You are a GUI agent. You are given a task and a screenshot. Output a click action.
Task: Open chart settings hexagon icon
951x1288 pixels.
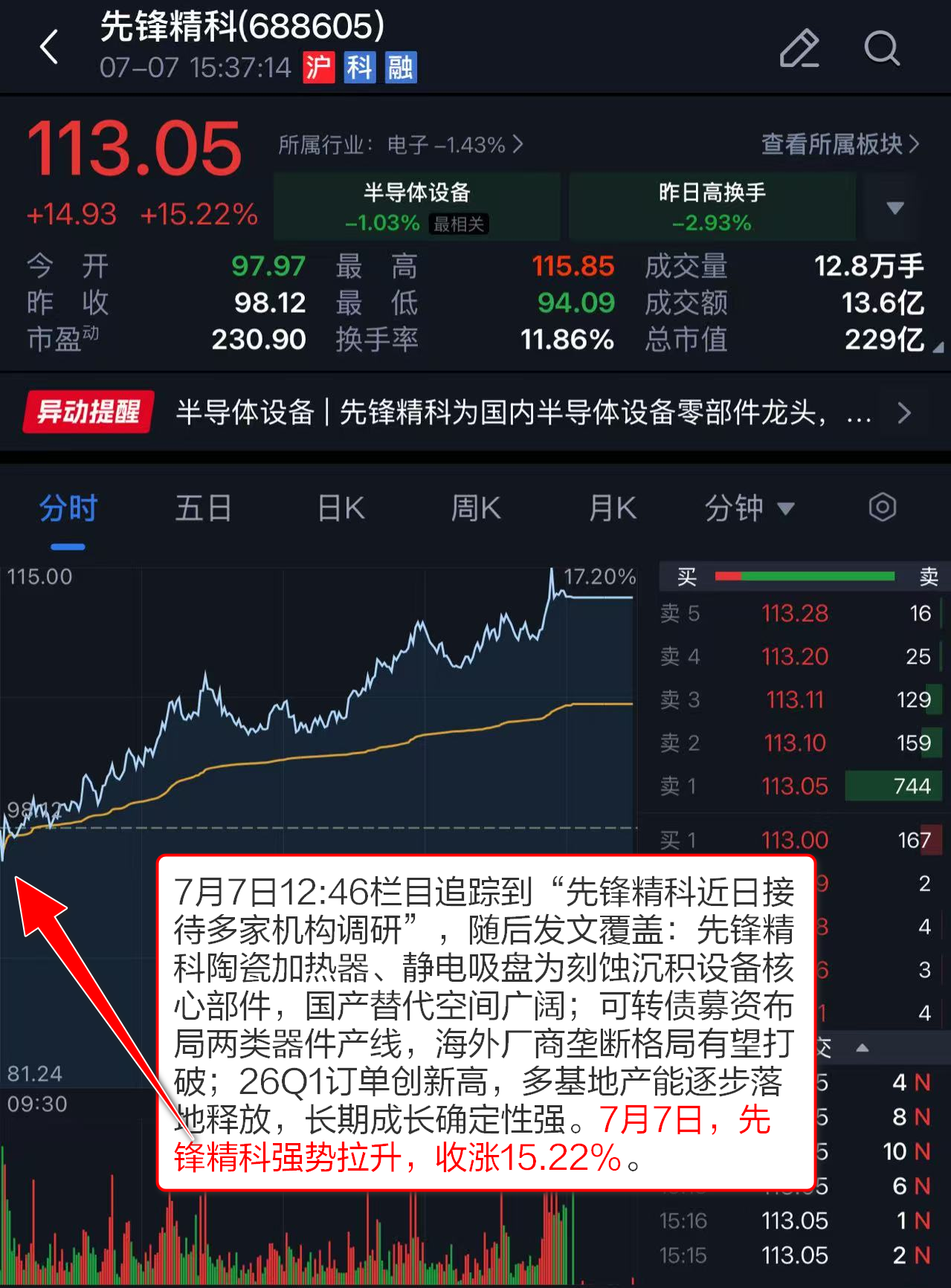pos(883,508)
